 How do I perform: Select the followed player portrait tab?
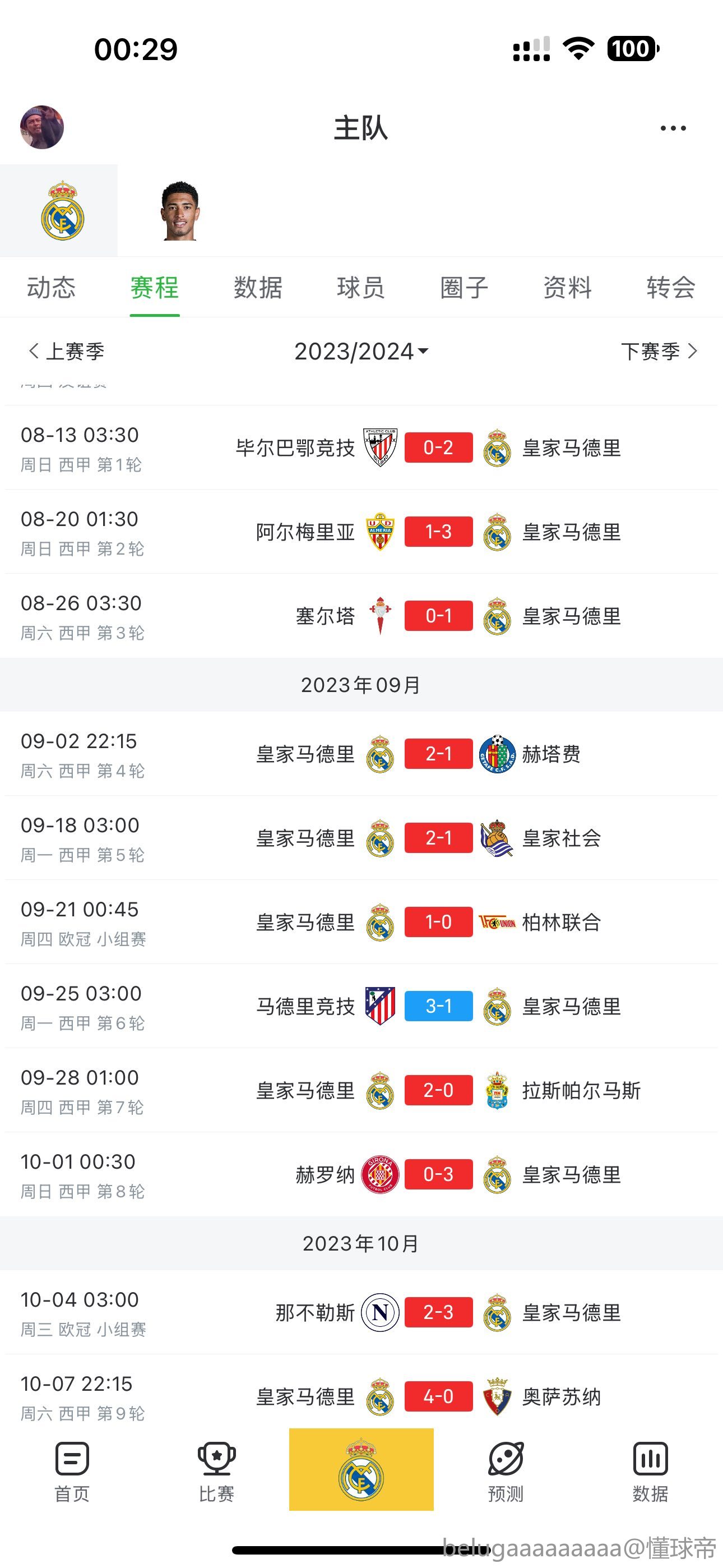click(180, 211)
